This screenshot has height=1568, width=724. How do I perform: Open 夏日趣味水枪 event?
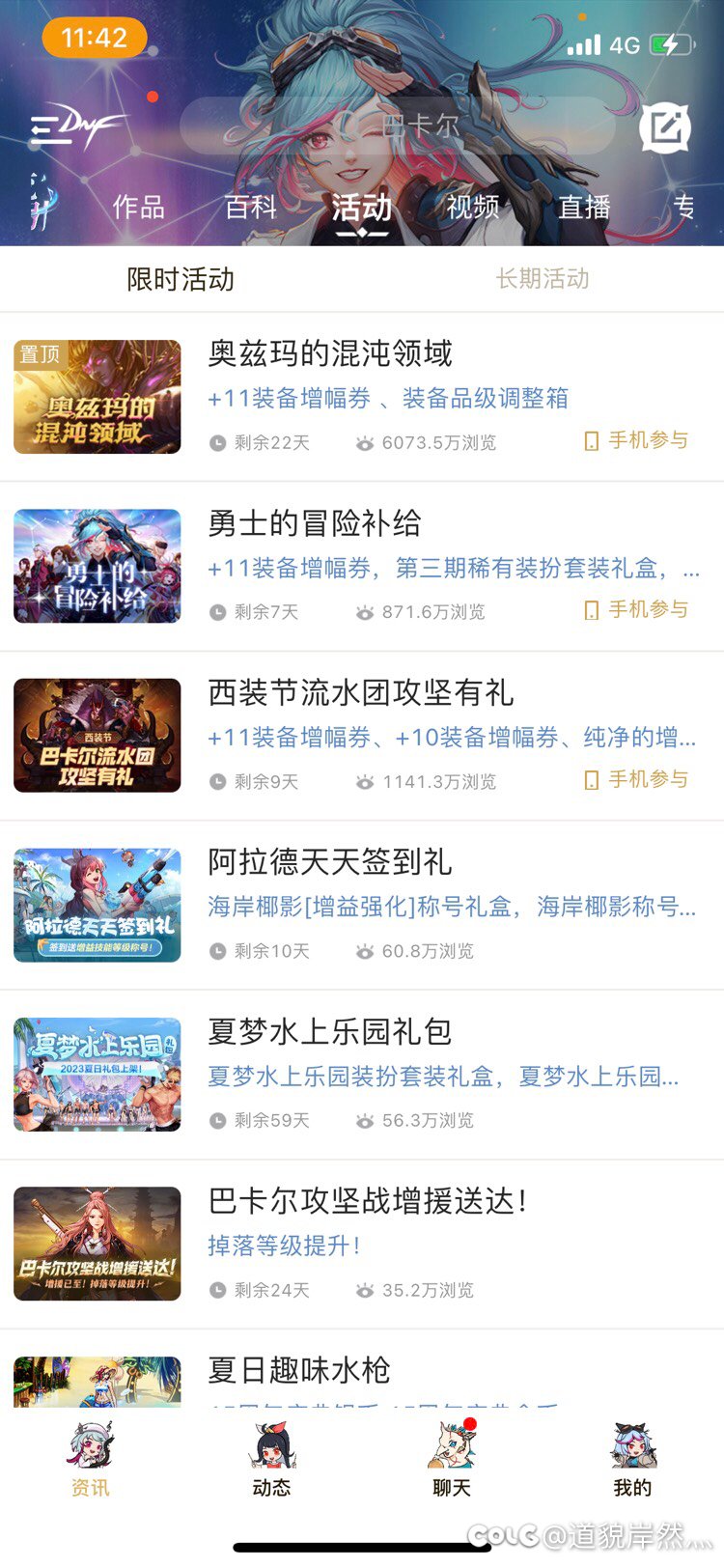(x=299, y=1370)
